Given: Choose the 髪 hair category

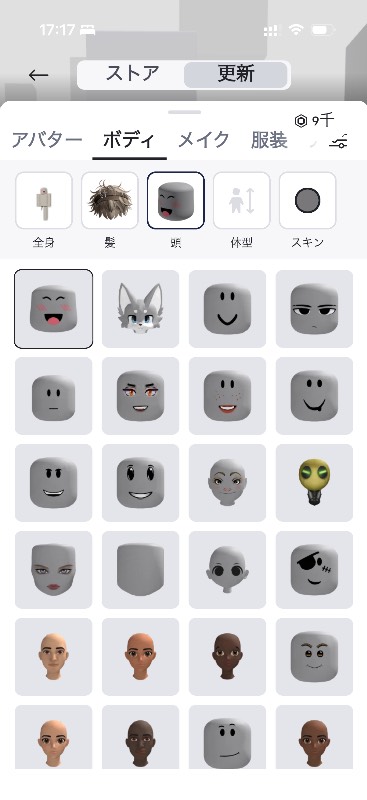Looking at the screenshot, I should pyautogui.click(x=110, y=201).
